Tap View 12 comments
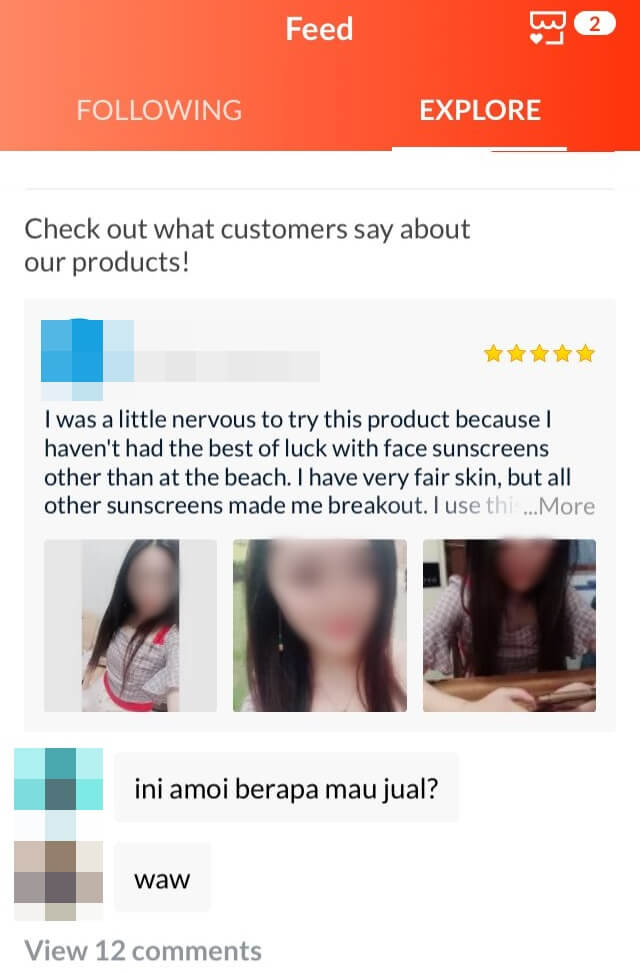640x972 pixels. (x=143, y=950)
